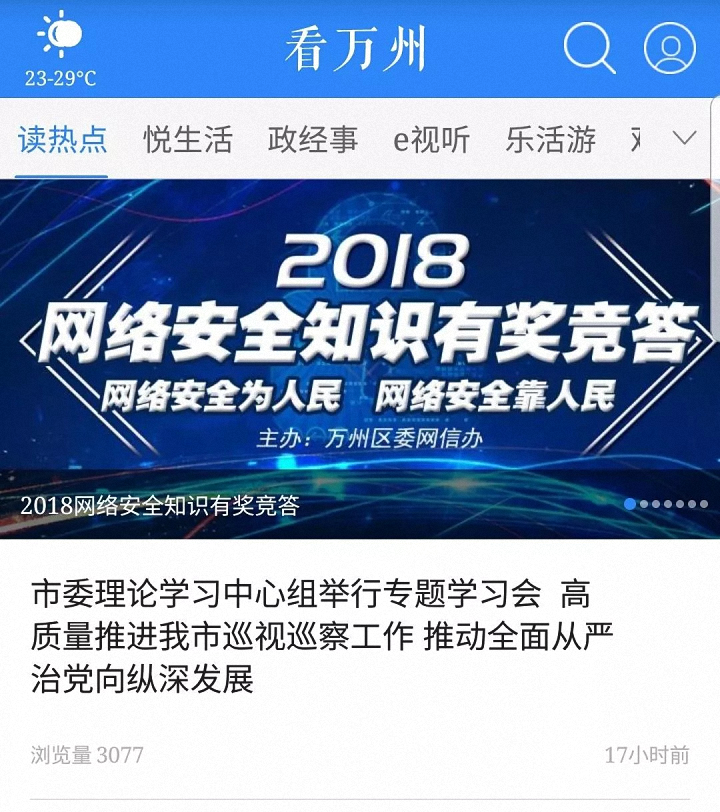This screenshot has width=720, height=812.
Task: Open the 2018网络安全知识有奖竞答 banner
Action: click(x=360, y=340)
